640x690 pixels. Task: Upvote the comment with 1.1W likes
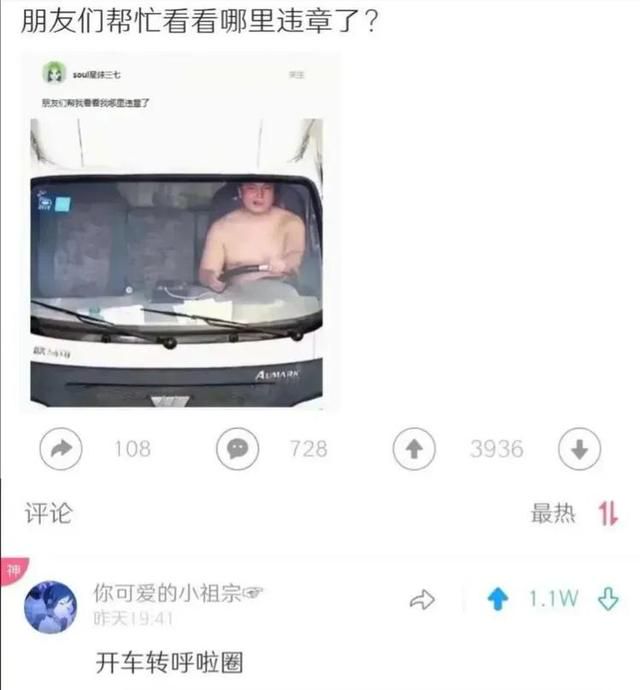tap(497, 599)
